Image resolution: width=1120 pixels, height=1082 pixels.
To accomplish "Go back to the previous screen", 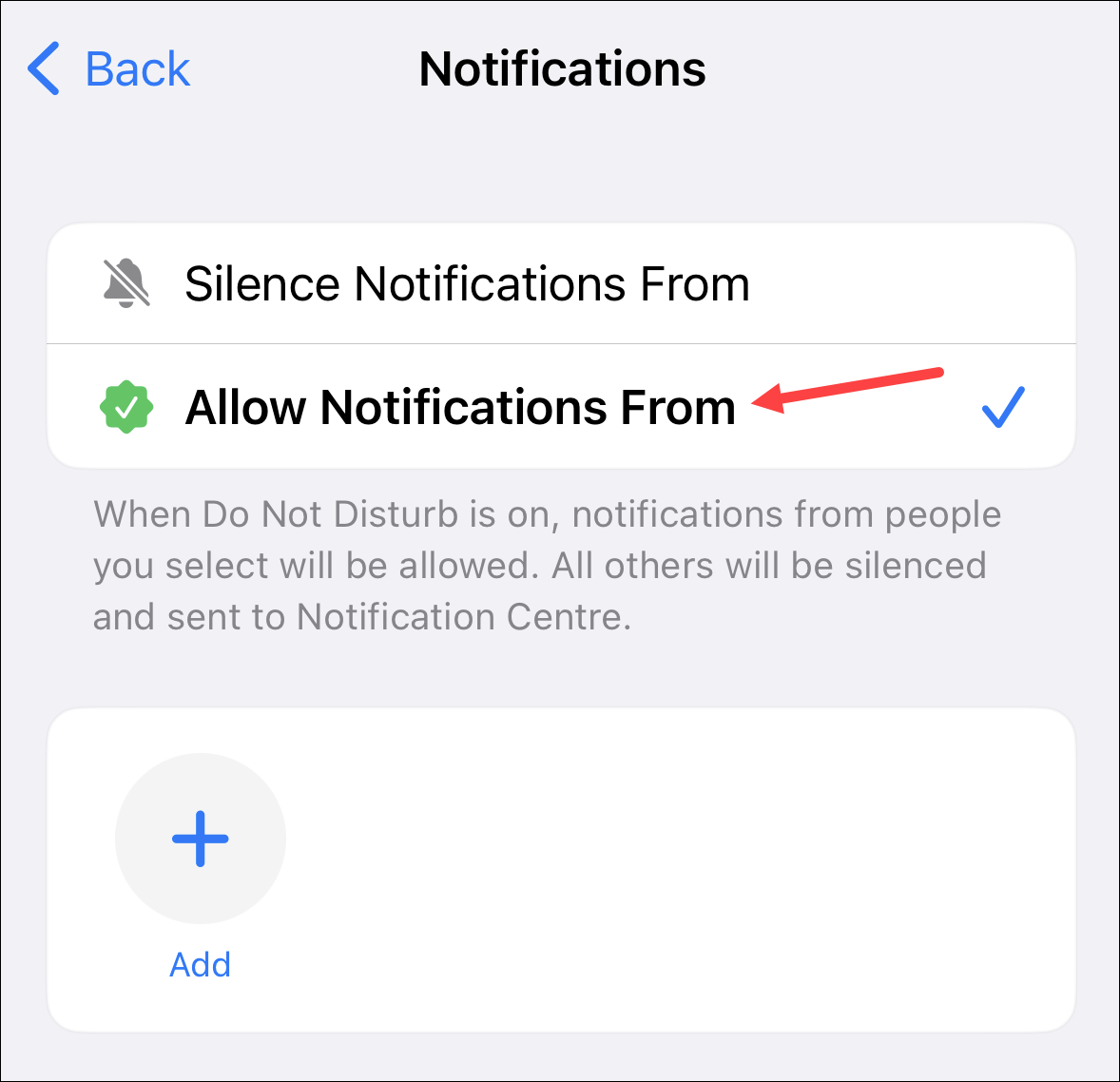I will 108,69.
